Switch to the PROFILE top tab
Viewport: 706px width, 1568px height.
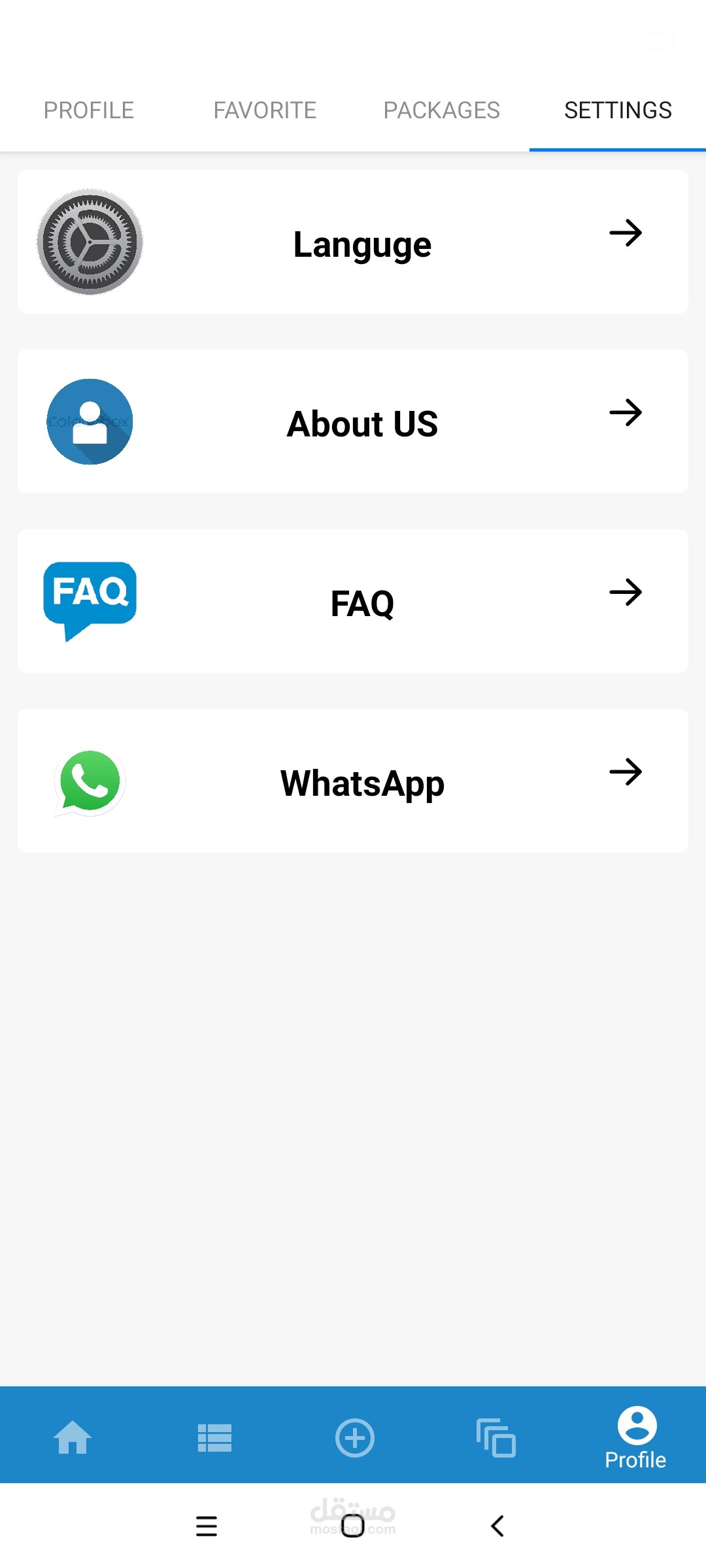tap(89, 110)
